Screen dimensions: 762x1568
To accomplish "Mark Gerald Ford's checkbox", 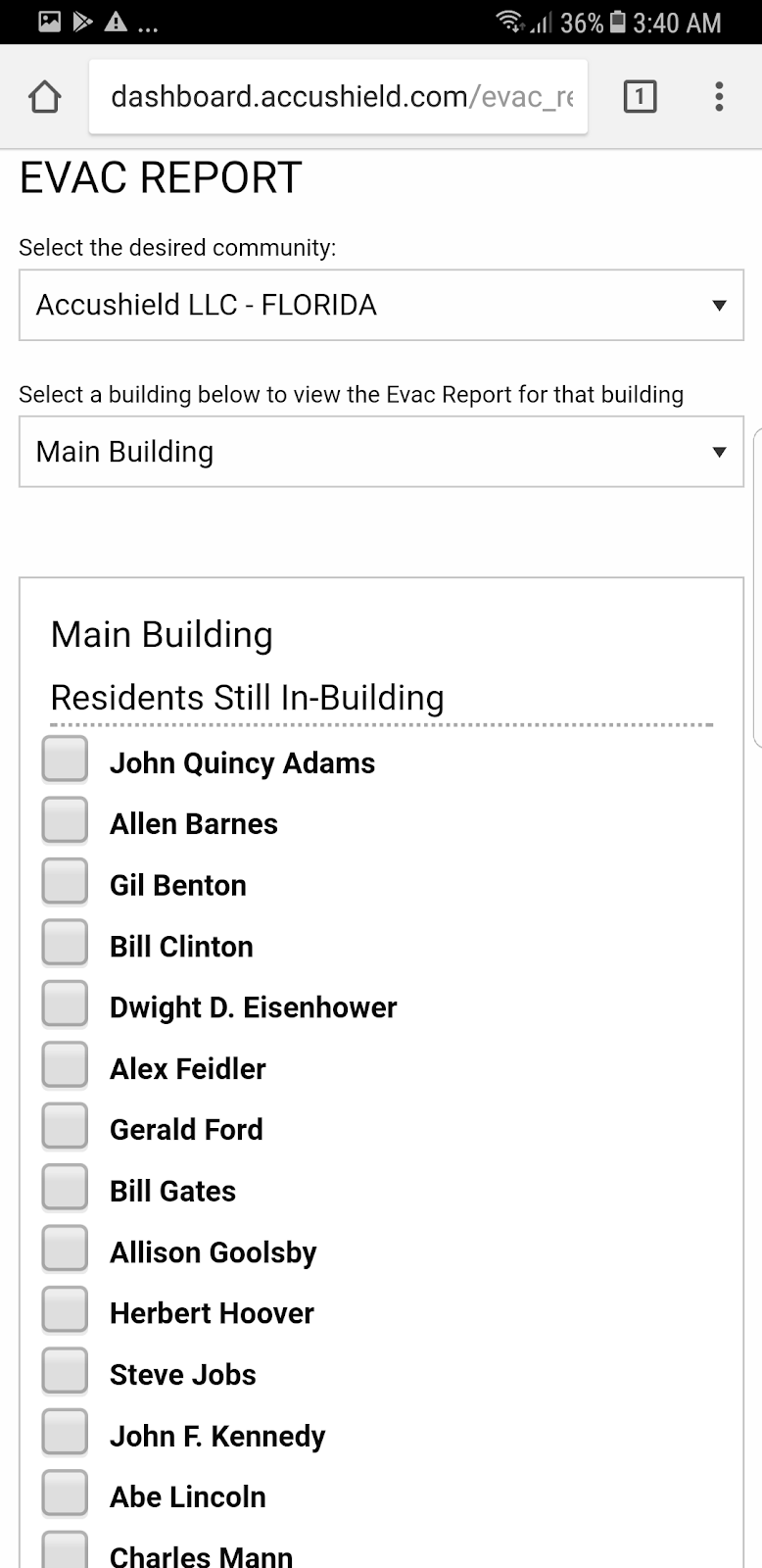I will click(66, 1126).
